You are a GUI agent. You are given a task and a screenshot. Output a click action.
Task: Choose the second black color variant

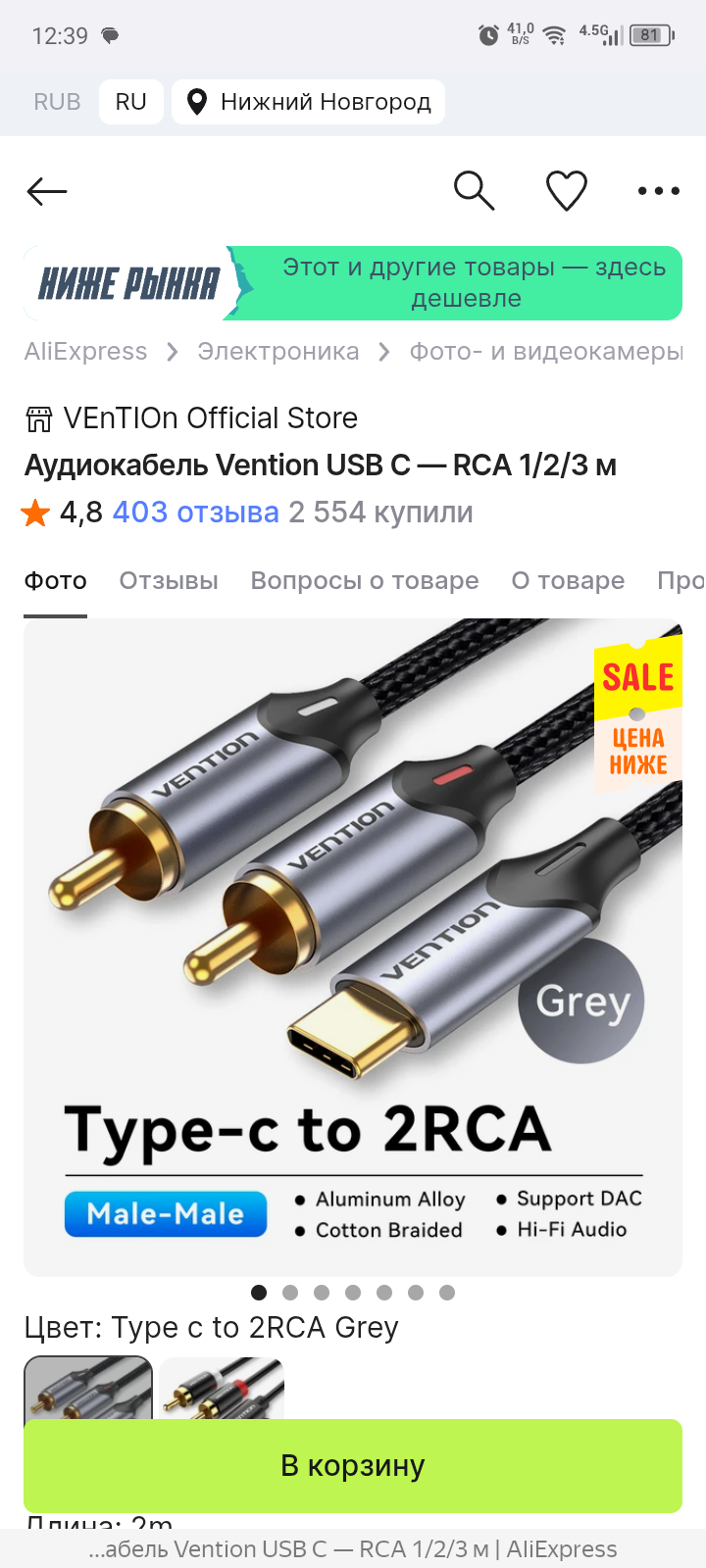coord(222,1388)
